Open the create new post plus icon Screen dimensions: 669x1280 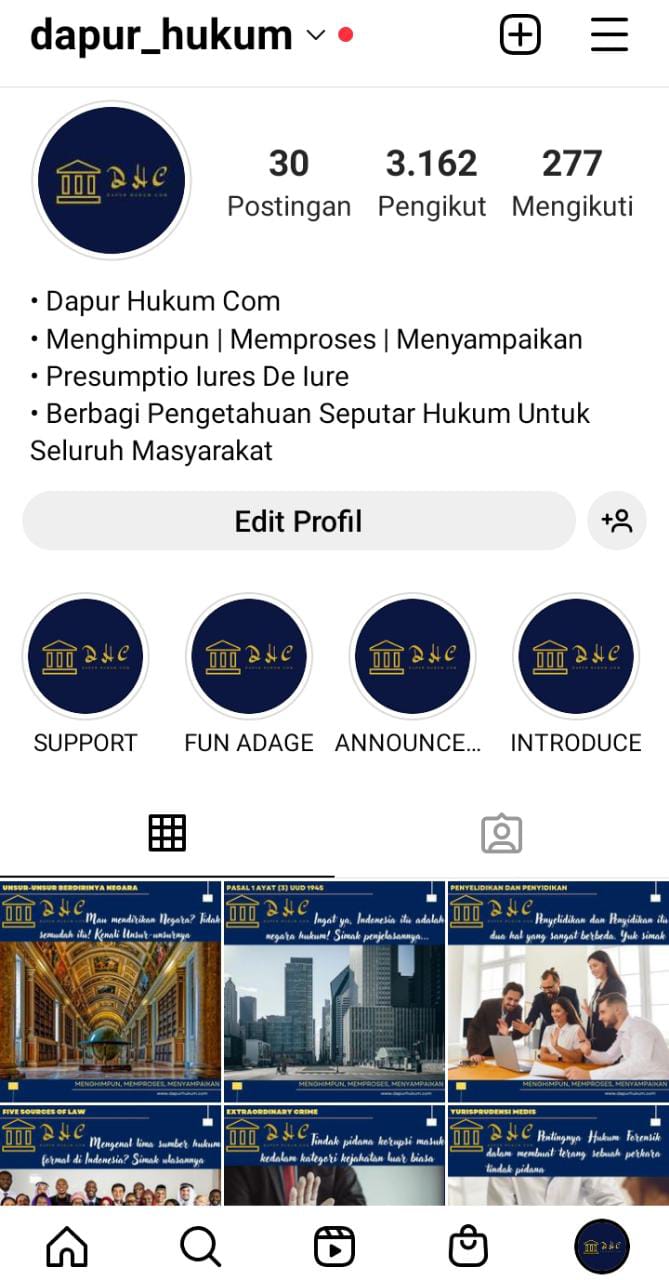(x=520, y=36)
